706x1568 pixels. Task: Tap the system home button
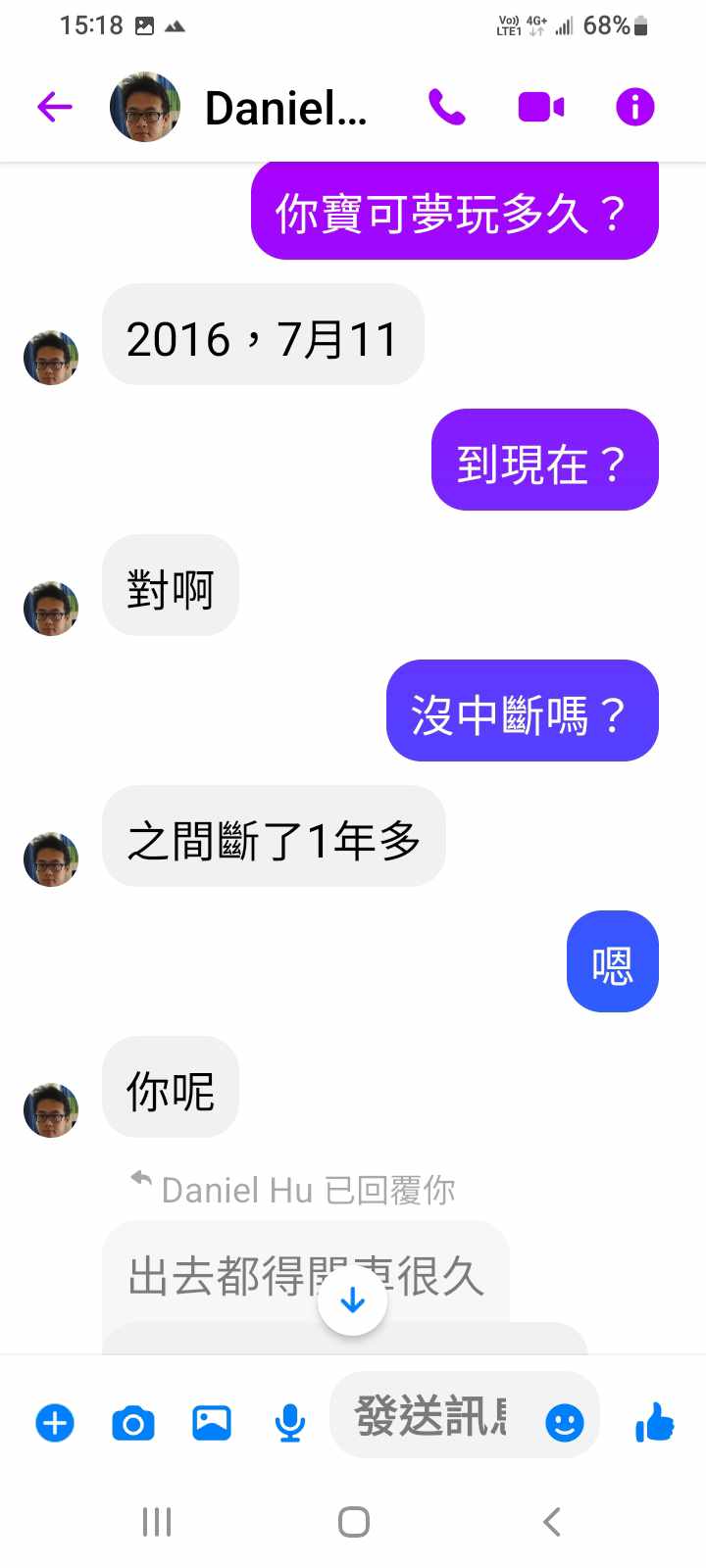(353, 1522)
